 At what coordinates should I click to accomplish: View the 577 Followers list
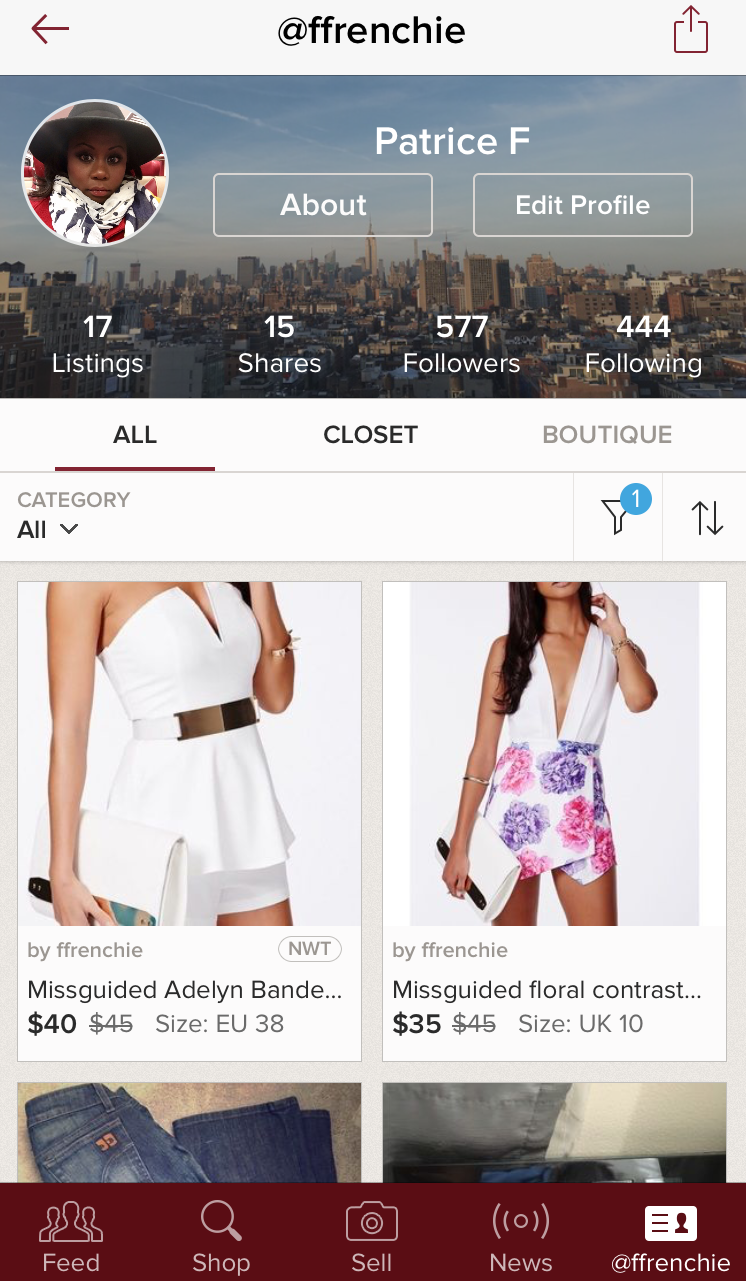point(461,345)
